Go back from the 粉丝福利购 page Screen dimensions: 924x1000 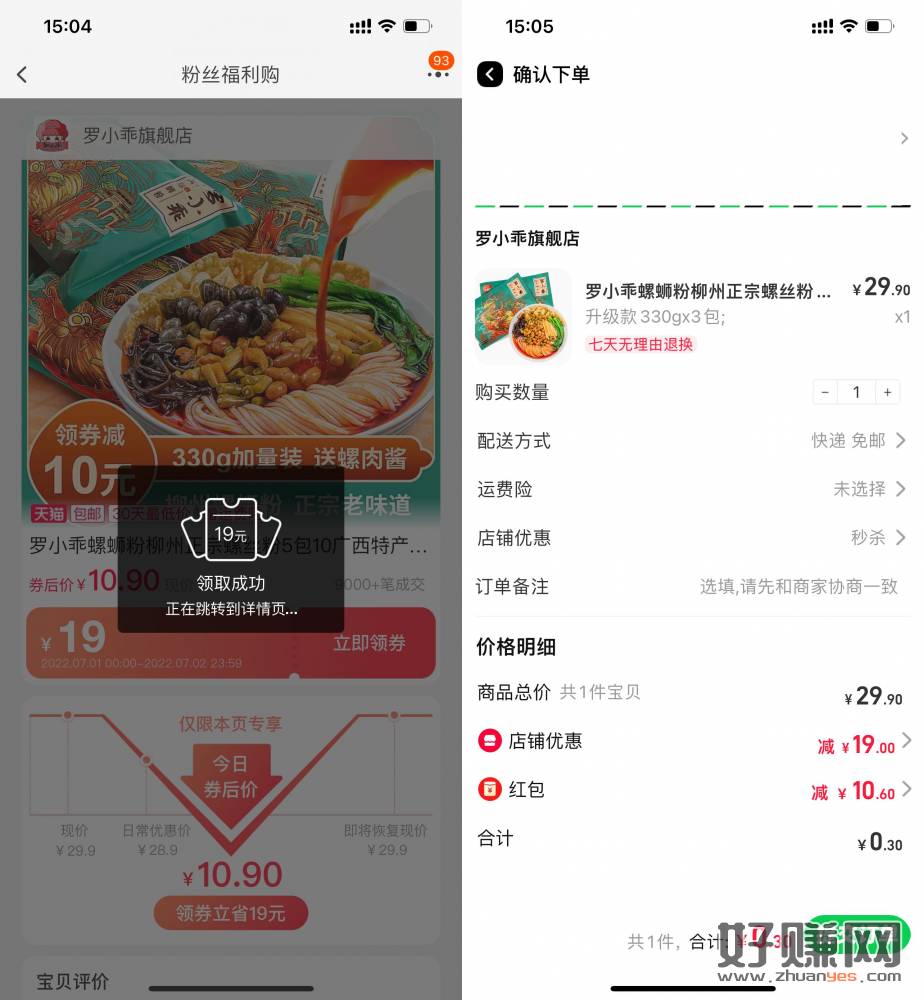point(22,75)
